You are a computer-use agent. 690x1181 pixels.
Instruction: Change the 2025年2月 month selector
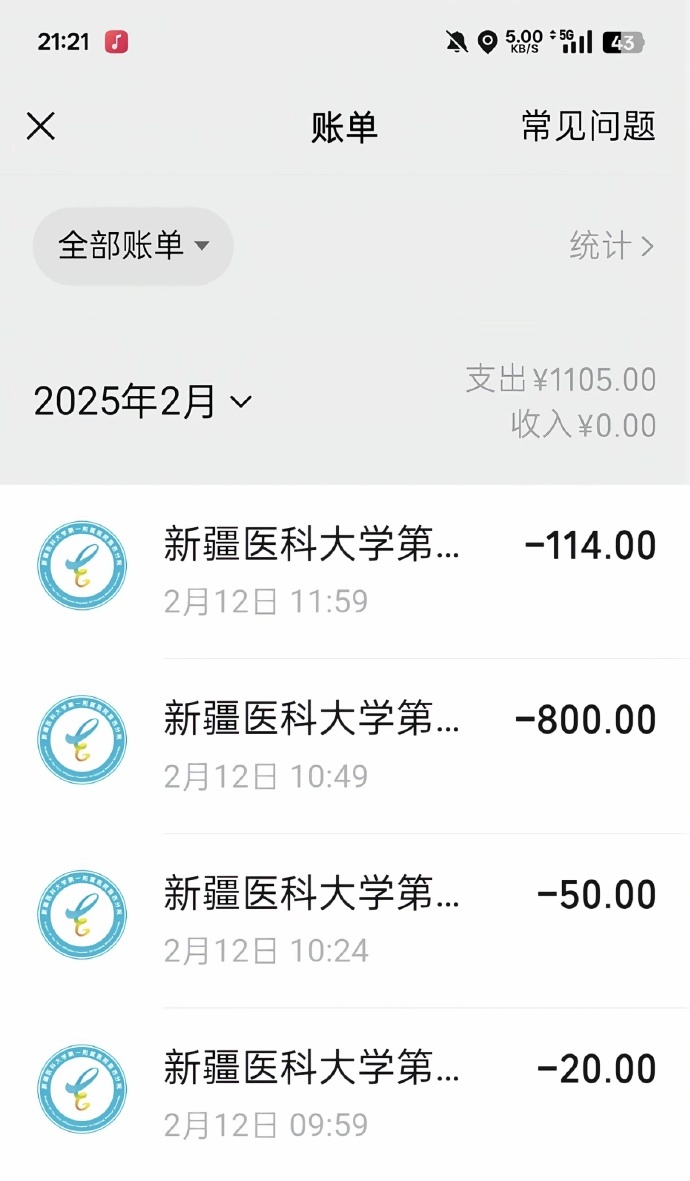(143, 401)
